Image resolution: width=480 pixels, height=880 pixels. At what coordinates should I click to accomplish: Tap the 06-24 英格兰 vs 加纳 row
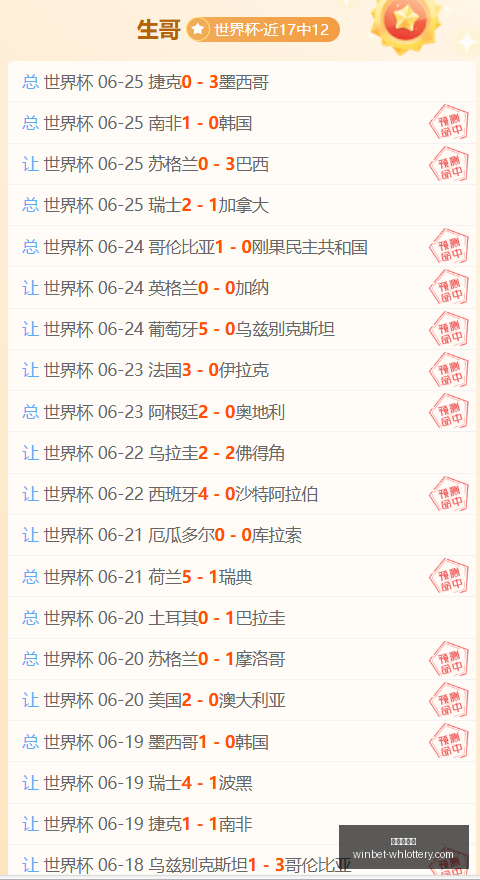(242, 288)
